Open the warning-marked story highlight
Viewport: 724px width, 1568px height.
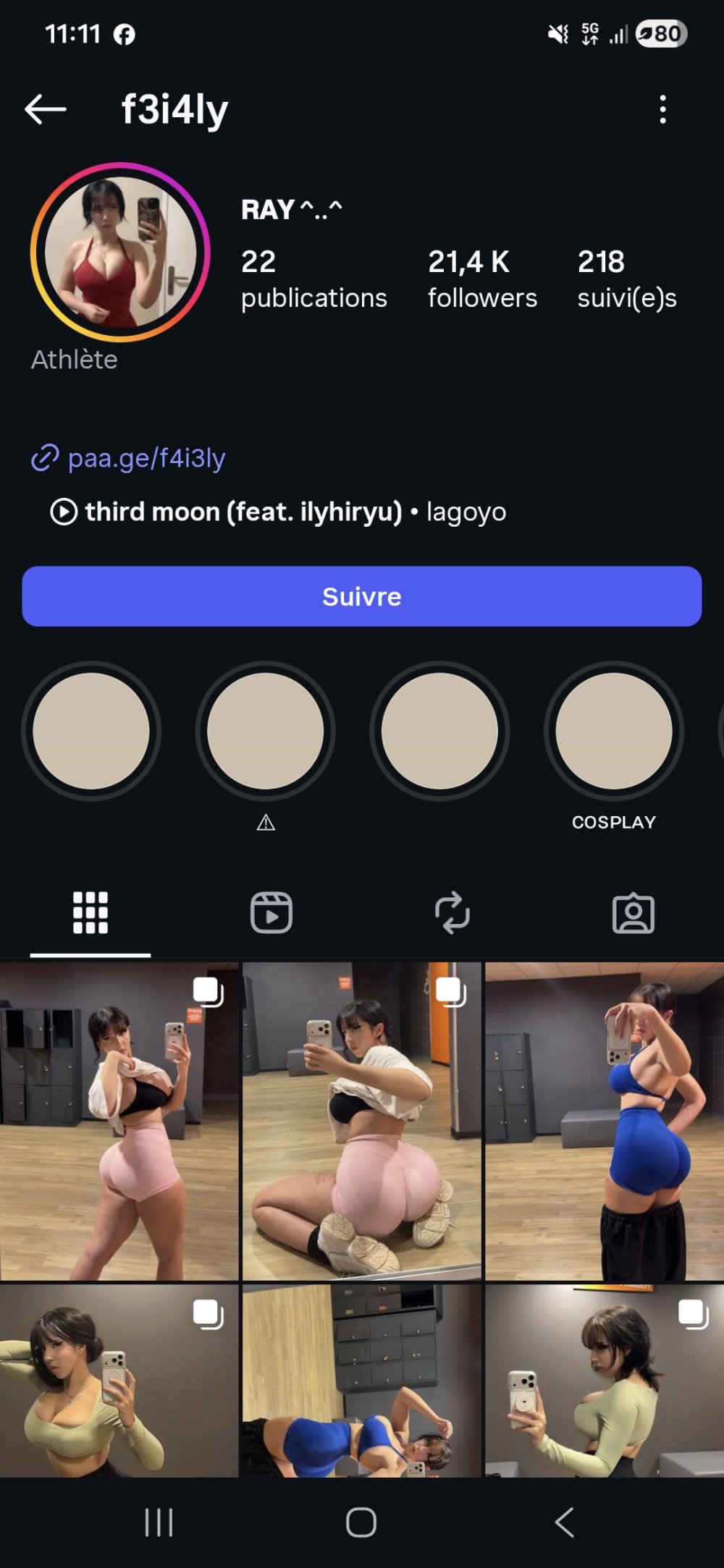pyautogui.click(x=266, y=732)
